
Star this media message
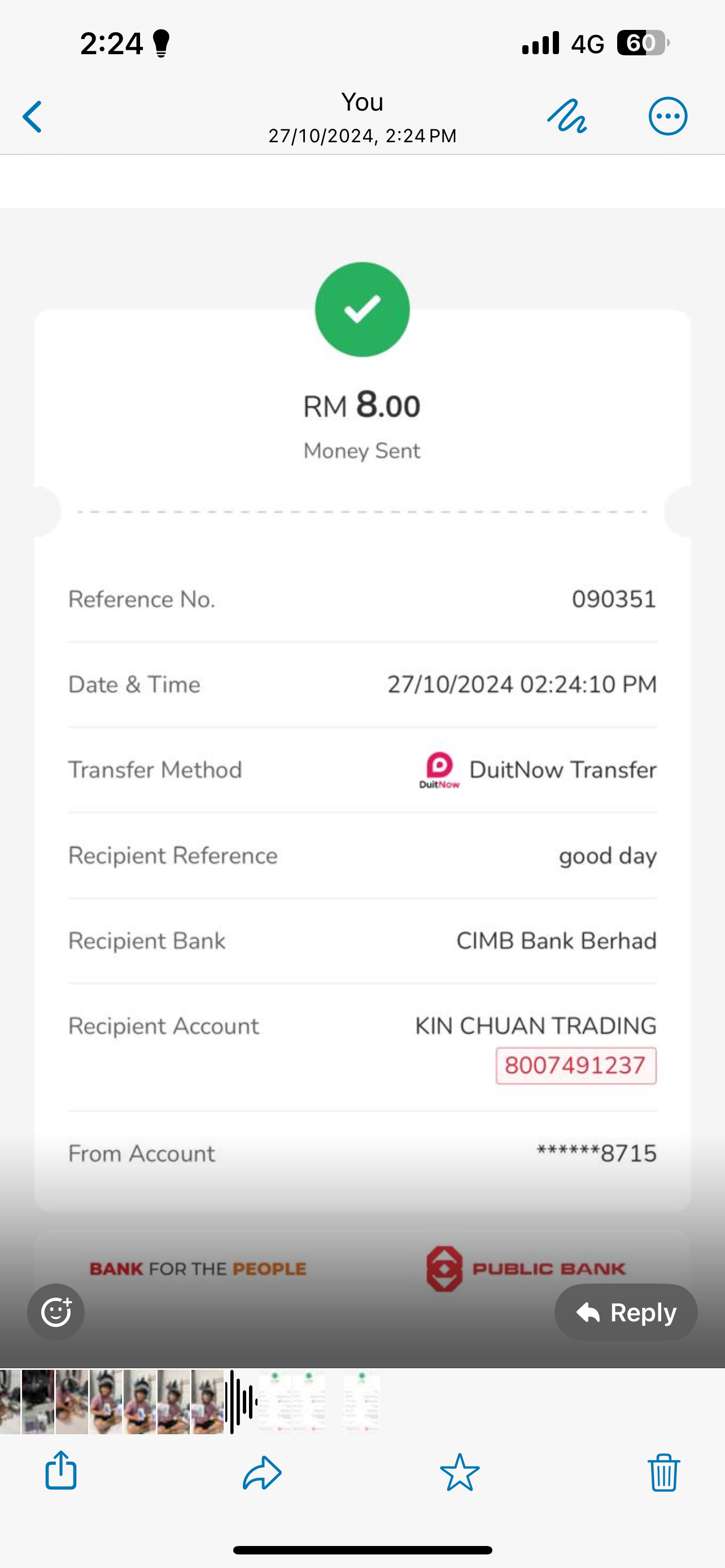tap(460, 1473)
